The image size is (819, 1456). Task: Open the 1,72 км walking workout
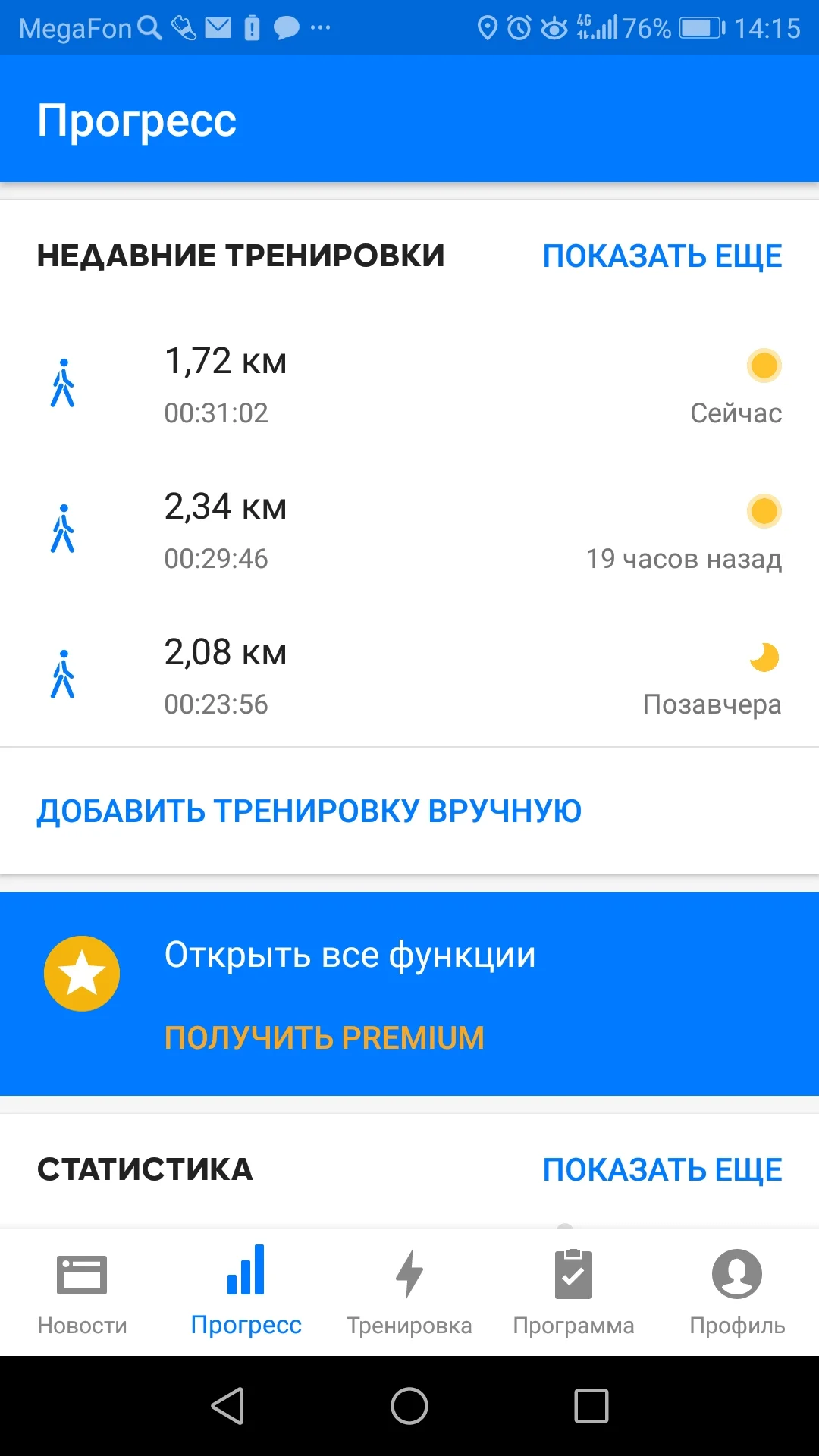pos(409,385)
